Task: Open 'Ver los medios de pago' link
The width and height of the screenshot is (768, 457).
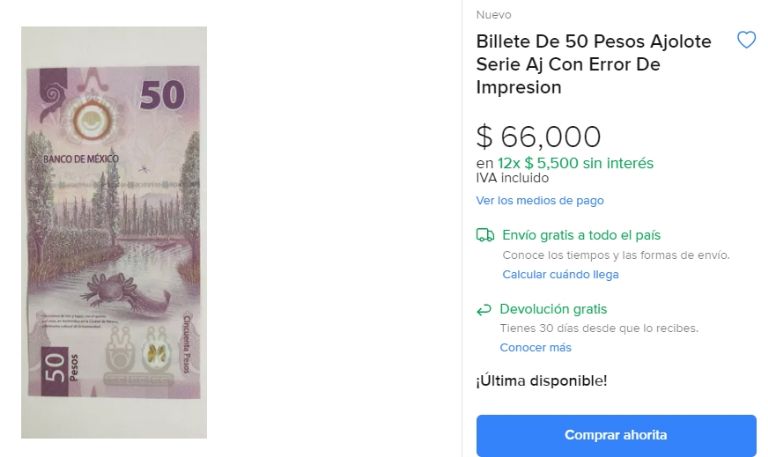Action: click(539, 200)
